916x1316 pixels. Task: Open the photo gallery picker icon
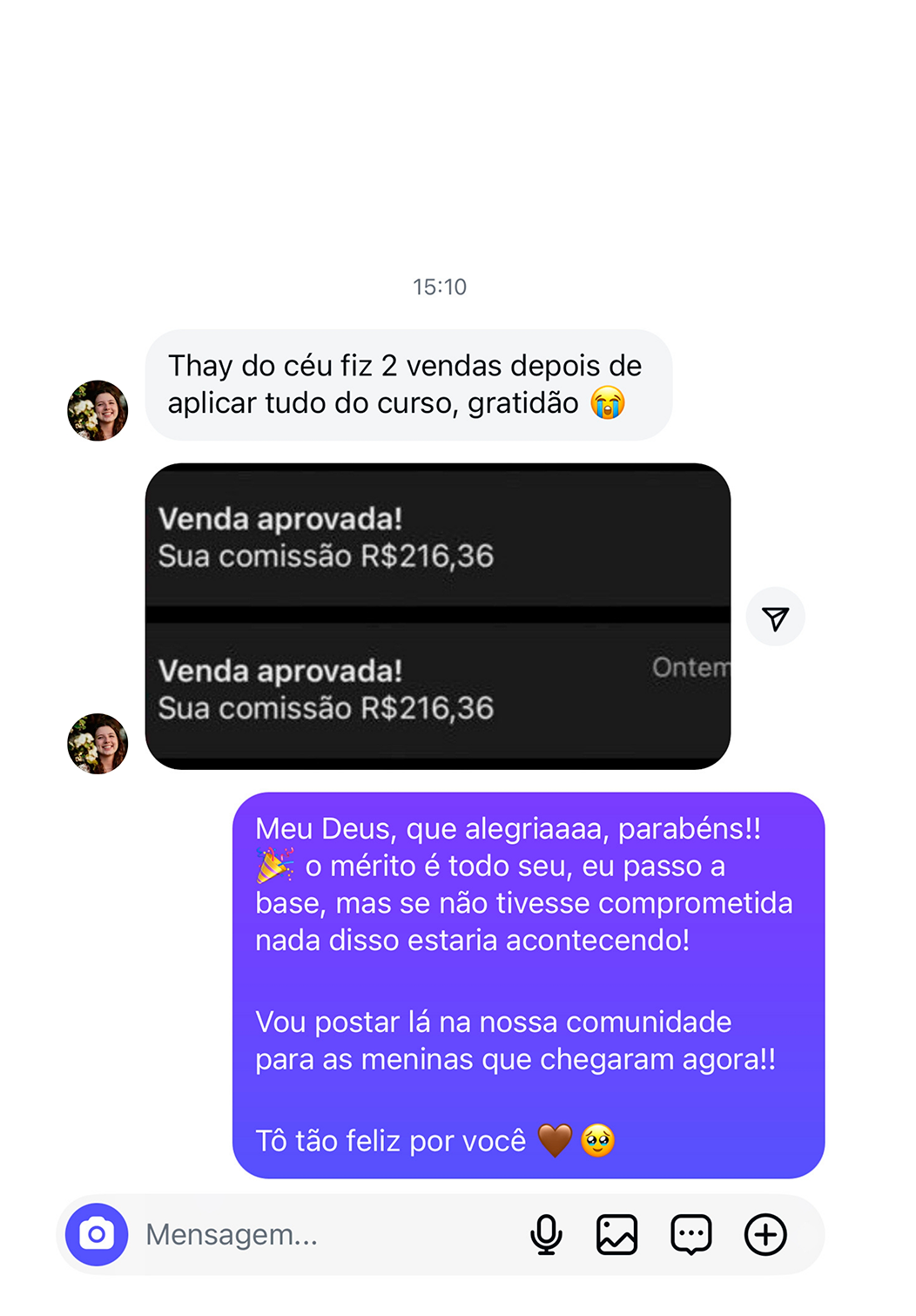pyautogui.click(x=616, y=1234)
